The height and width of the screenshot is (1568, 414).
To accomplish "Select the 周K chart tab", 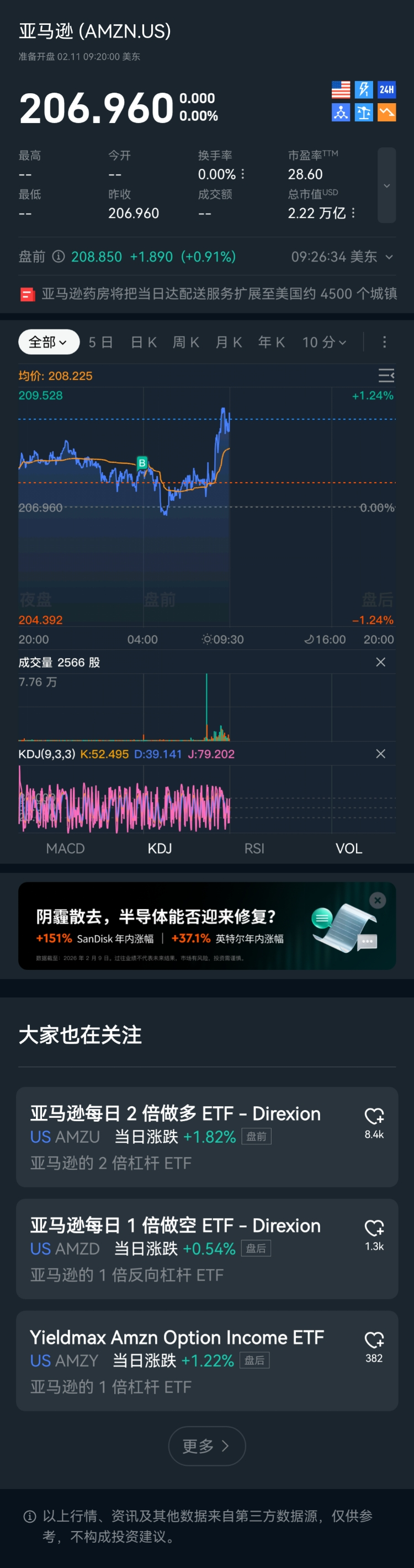I will [x=187, y=342].
